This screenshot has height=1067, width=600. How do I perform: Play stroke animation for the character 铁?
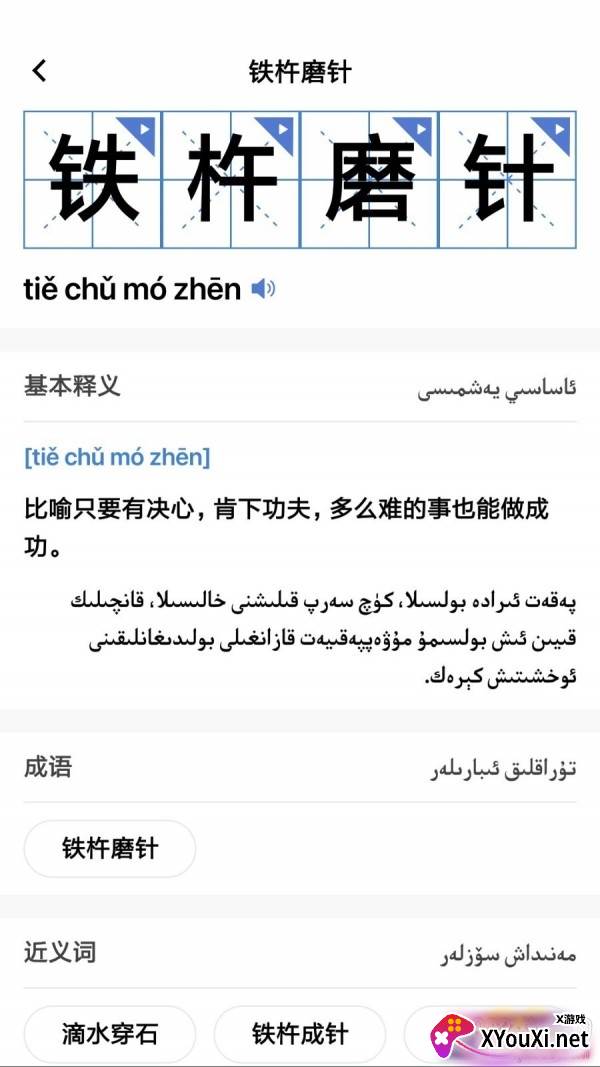tap(145, 129)
